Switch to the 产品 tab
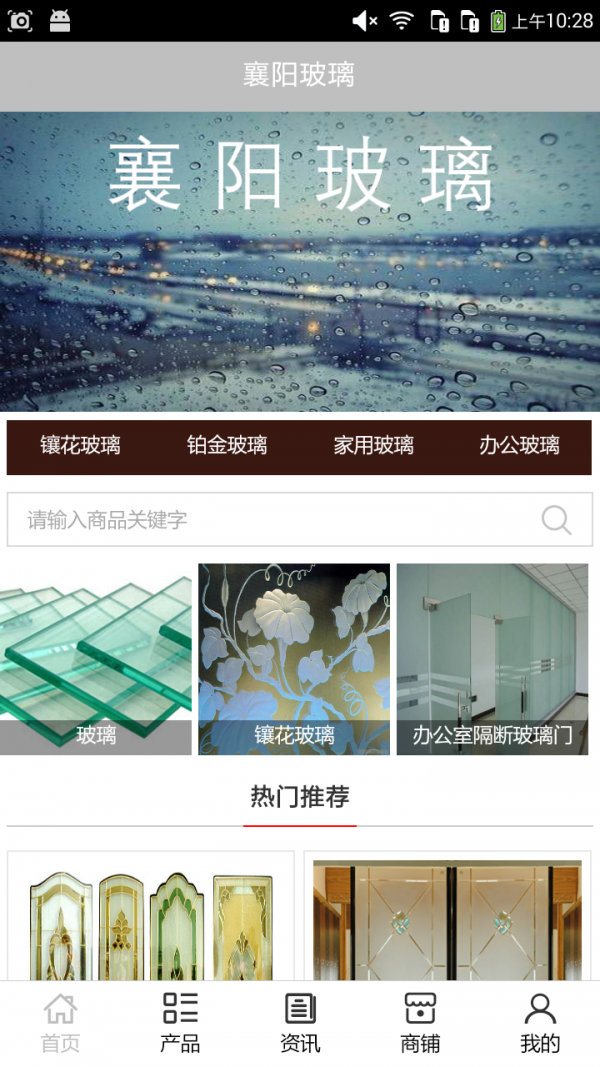Screen dimensions: 600x1067 [180, 1023]
